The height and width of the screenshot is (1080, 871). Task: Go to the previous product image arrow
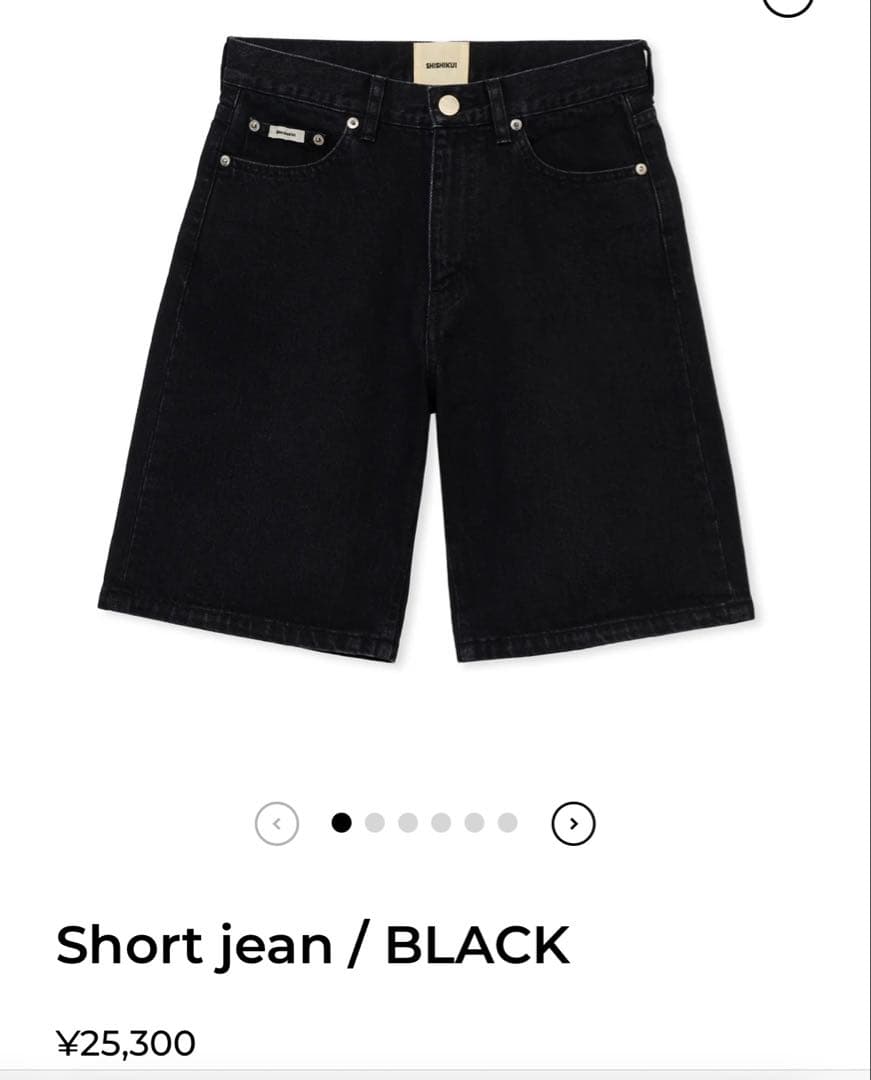point(277,824)
